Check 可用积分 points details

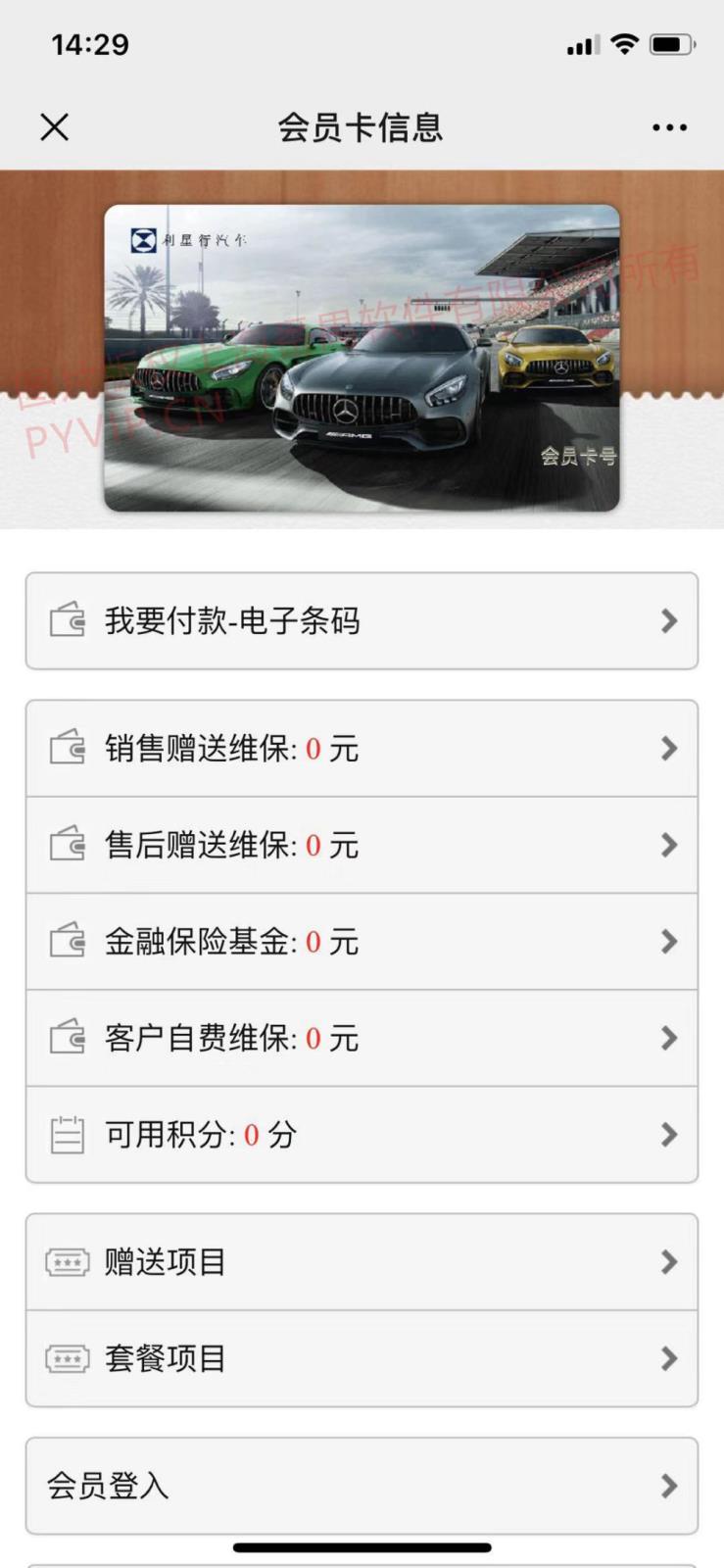pos(362,1135)
